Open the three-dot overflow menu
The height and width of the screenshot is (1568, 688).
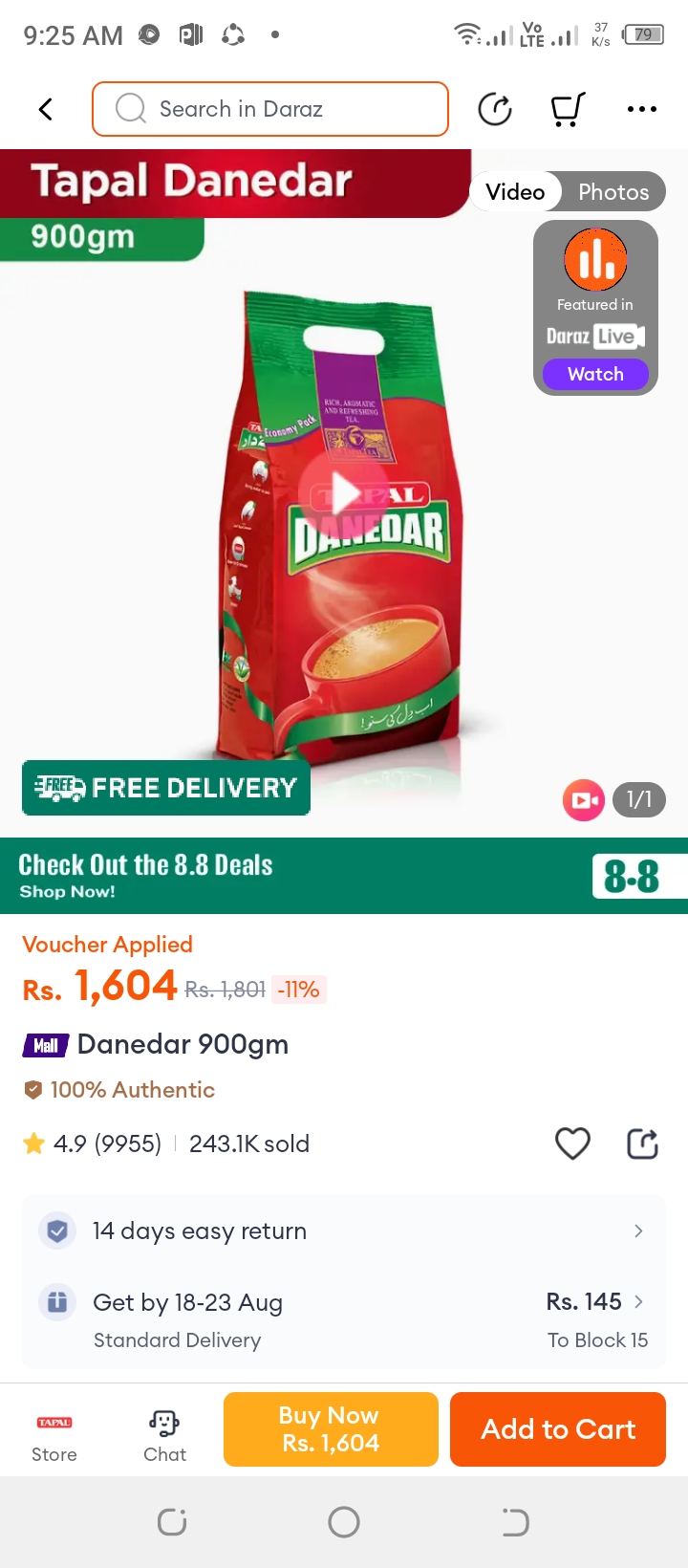click(641, 109)
